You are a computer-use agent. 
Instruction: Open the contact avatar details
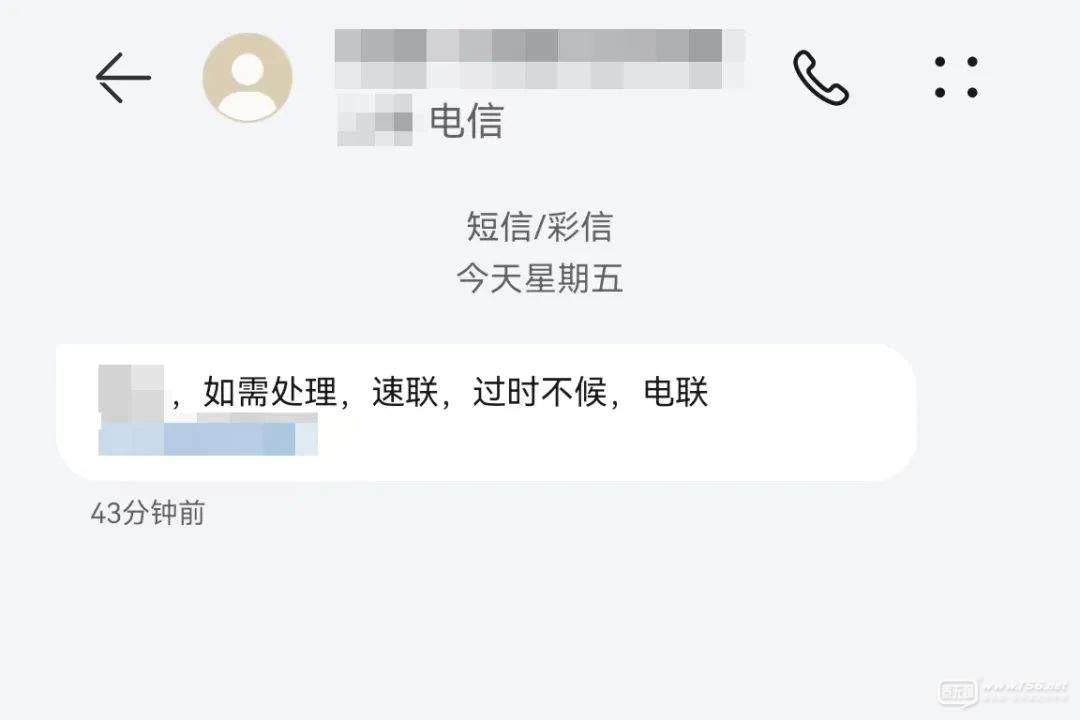click(x=247, y=78)
